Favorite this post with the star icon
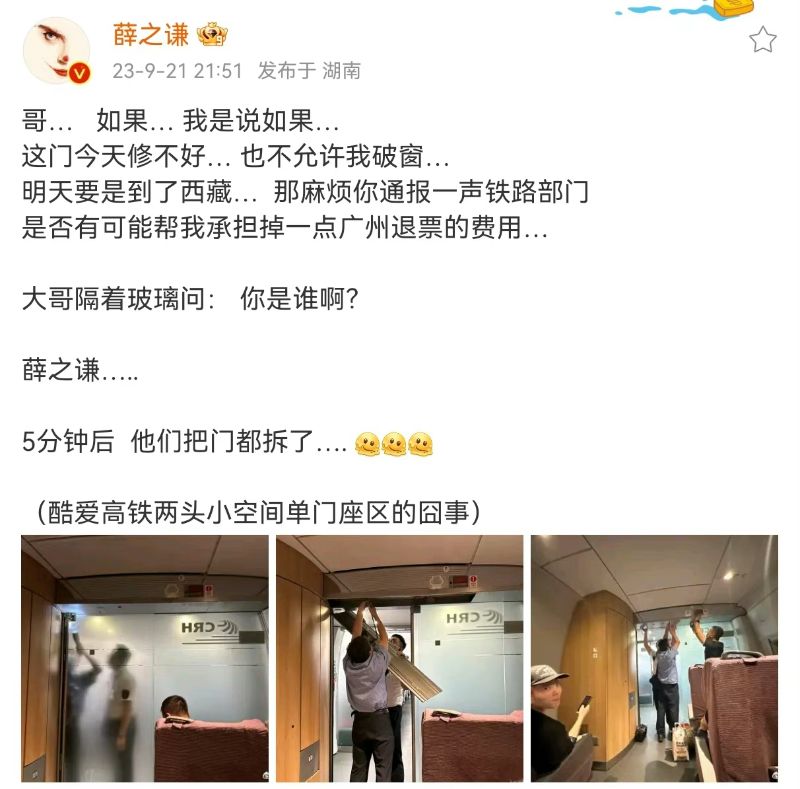 (x=763, y=39)
